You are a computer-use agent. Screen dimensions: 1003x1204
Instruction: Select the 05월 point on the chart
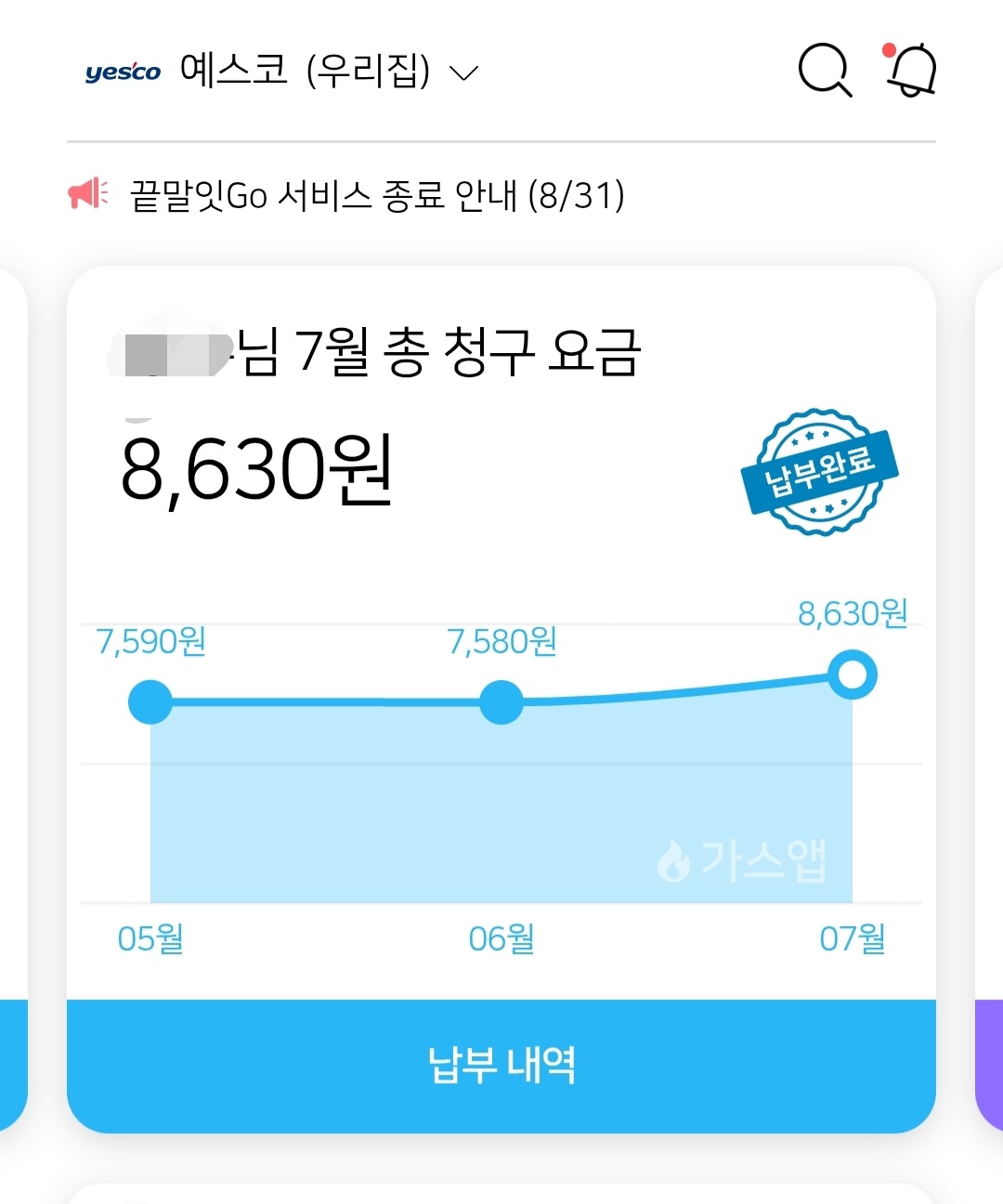pyautogui.click(x=150, y=702)
